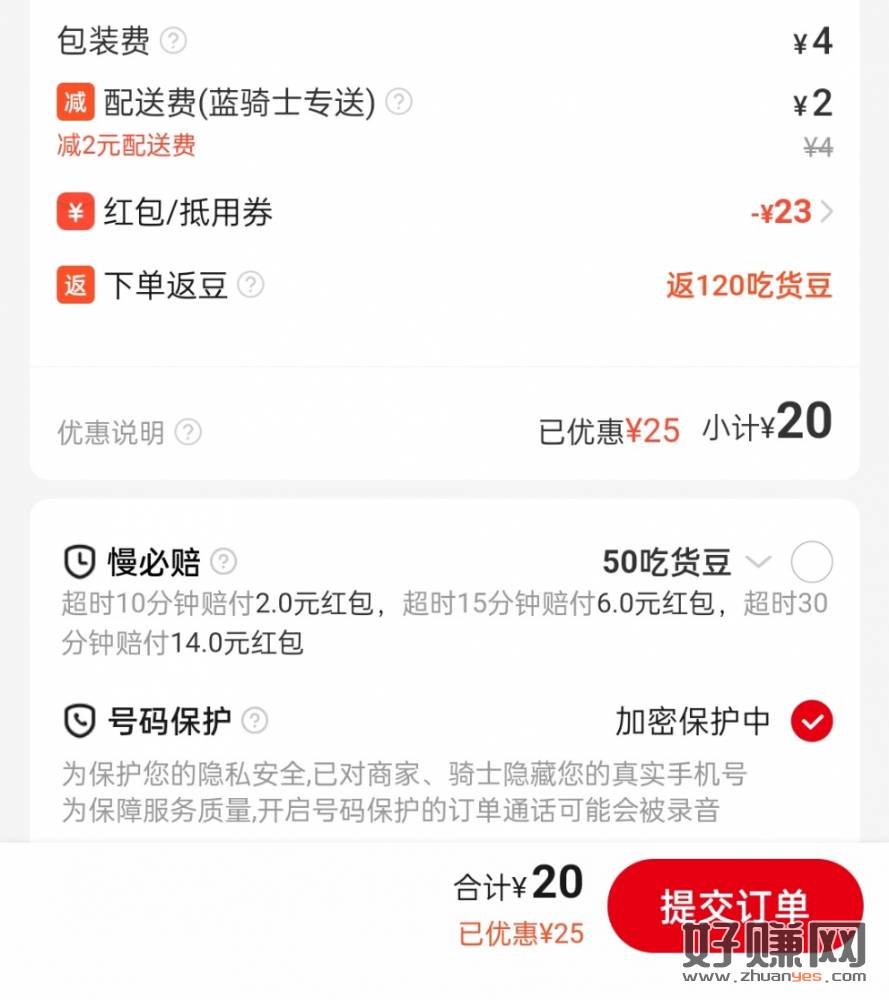The height and width of the screenshot is (1000, 889).
Task: Tap the help icon next to 下单返豆
Action: pos(251,285)
